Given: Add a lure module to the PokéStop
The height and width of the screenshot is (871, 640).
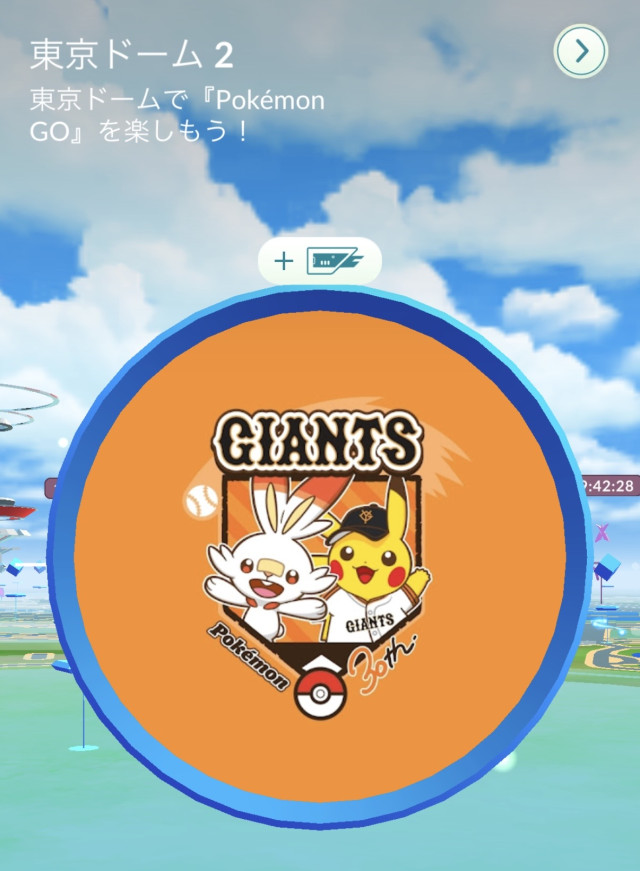Looking at the screenshot, I should click(x=319, y=262).
